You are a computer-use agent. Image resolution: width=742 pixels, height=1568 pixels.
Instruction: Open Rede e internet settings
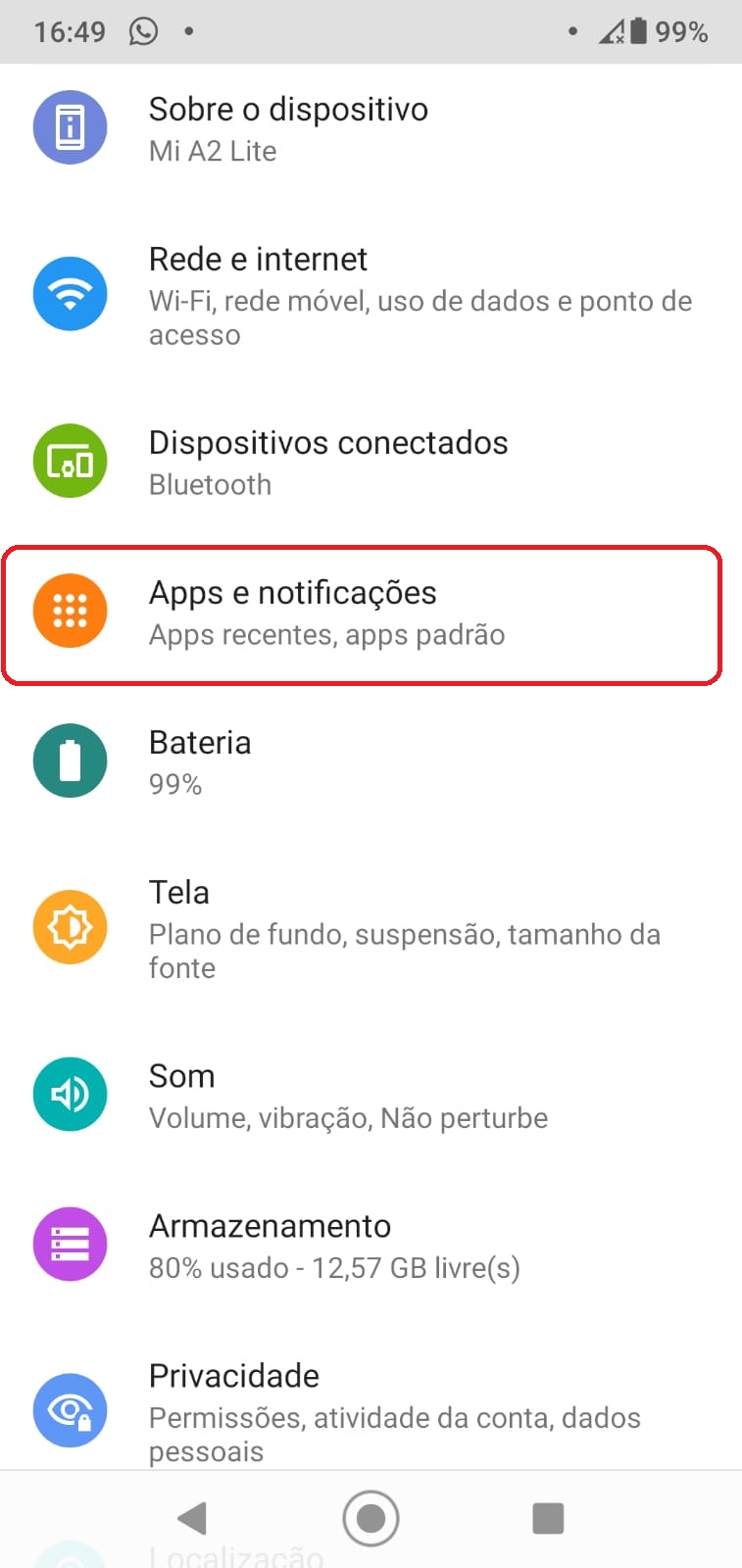tap(371, 295)
